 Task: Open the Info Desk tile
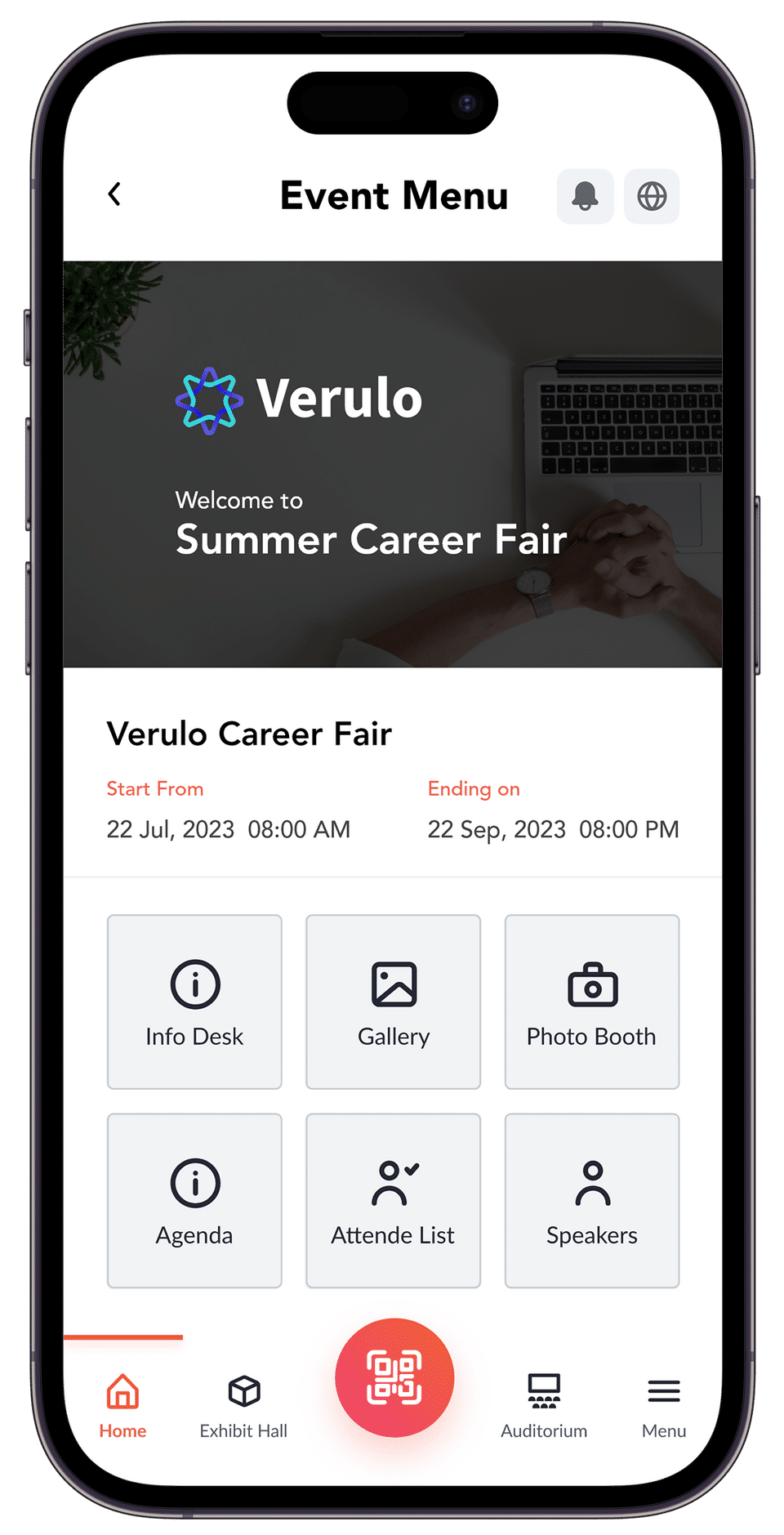click(194, 1002)
